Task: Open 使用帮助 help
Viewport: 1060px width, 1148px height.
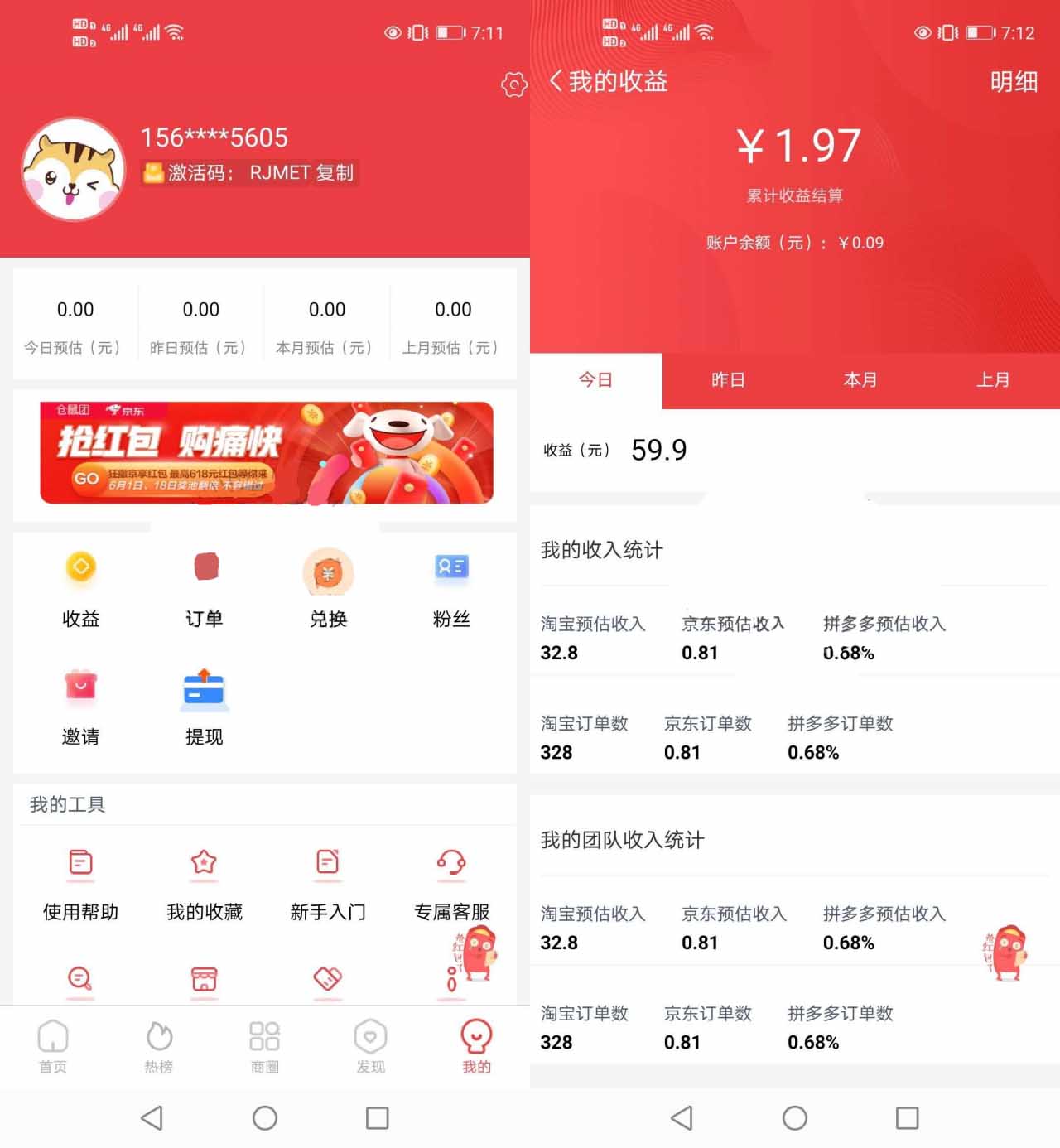Action: 80,883
